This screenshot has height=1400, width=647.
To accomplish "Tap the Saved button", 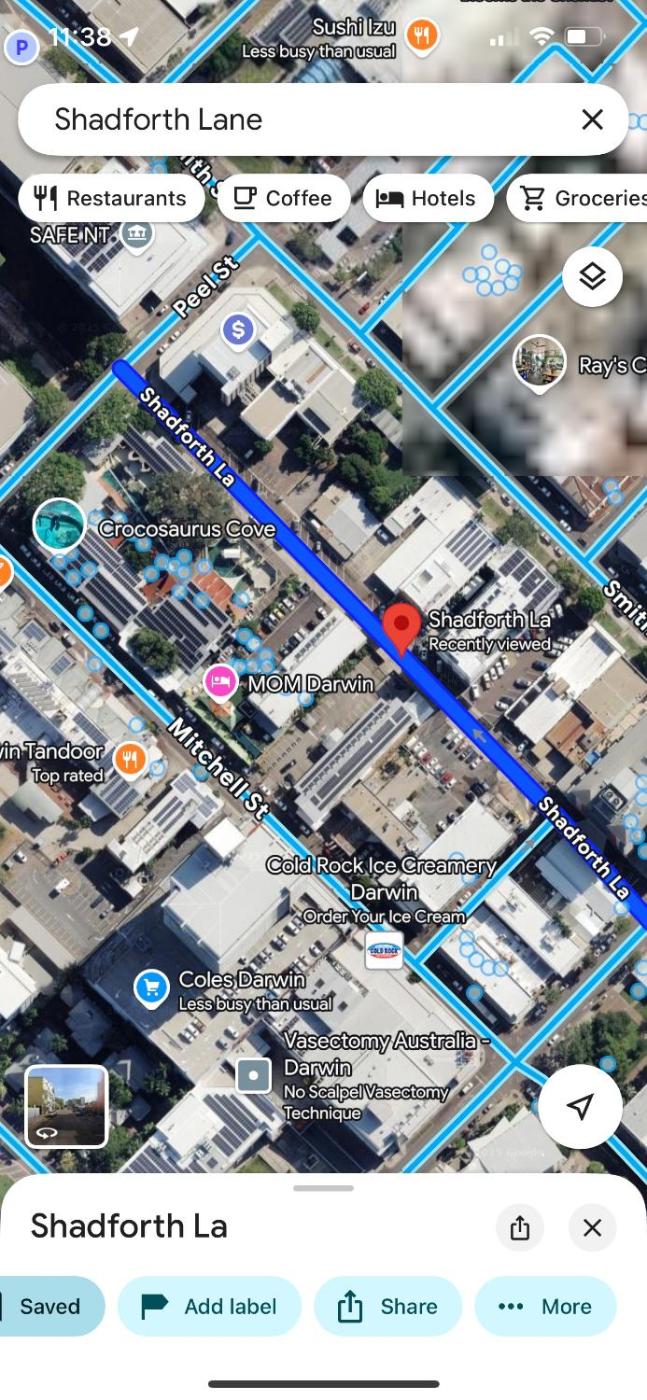I will (x=50, y=1306).
